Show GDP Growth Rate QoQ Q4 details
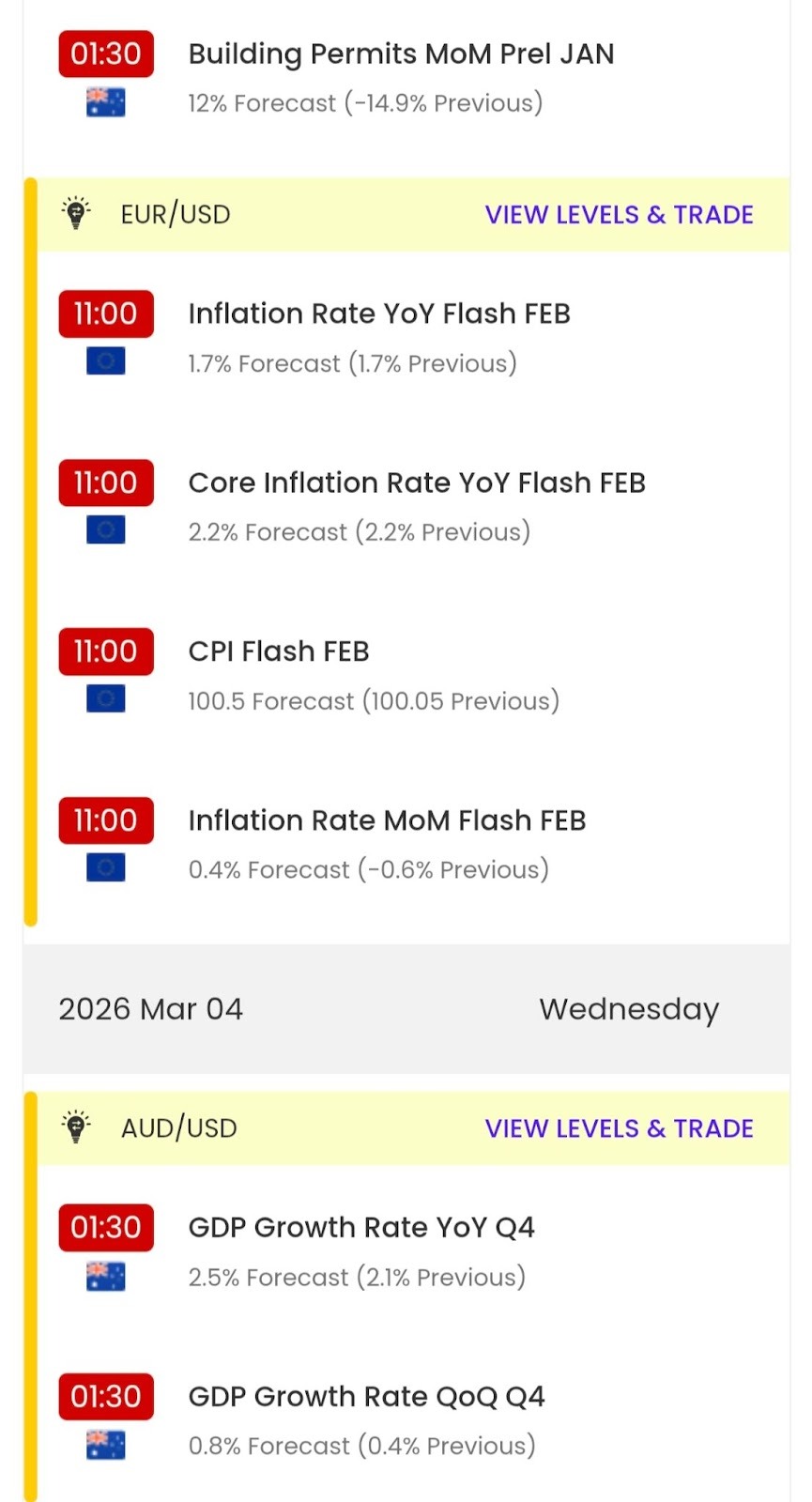Screen dimensions: 812x1502 [x=366, y=1397]
